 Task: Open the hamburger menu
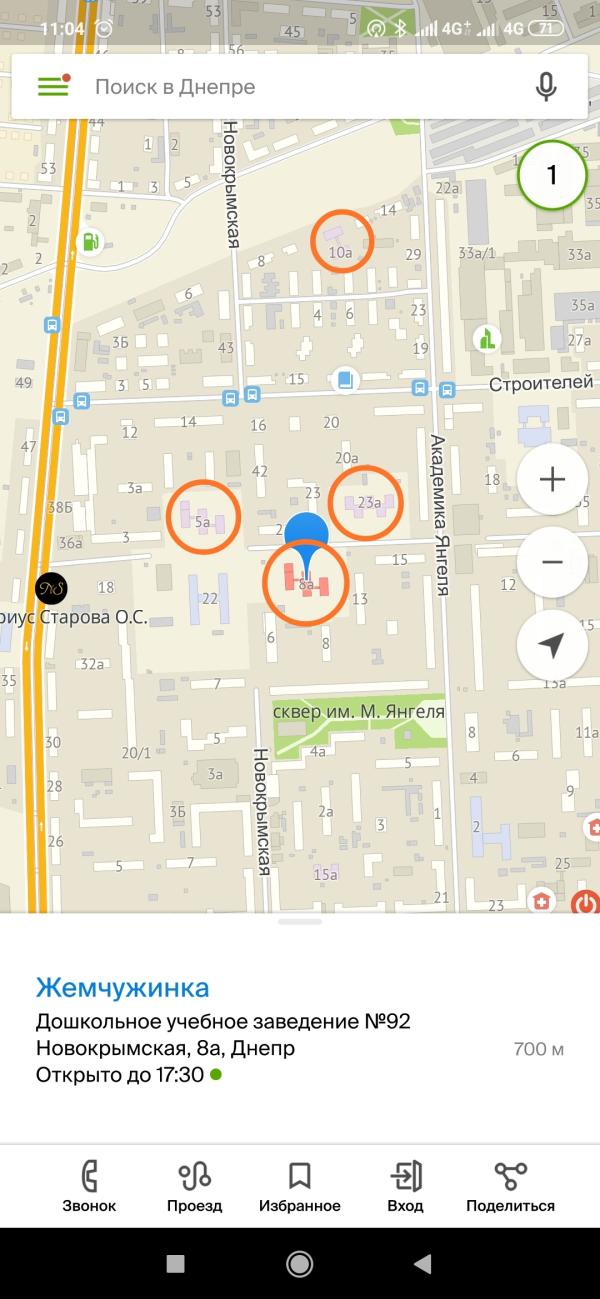click(x=53, y=86)
